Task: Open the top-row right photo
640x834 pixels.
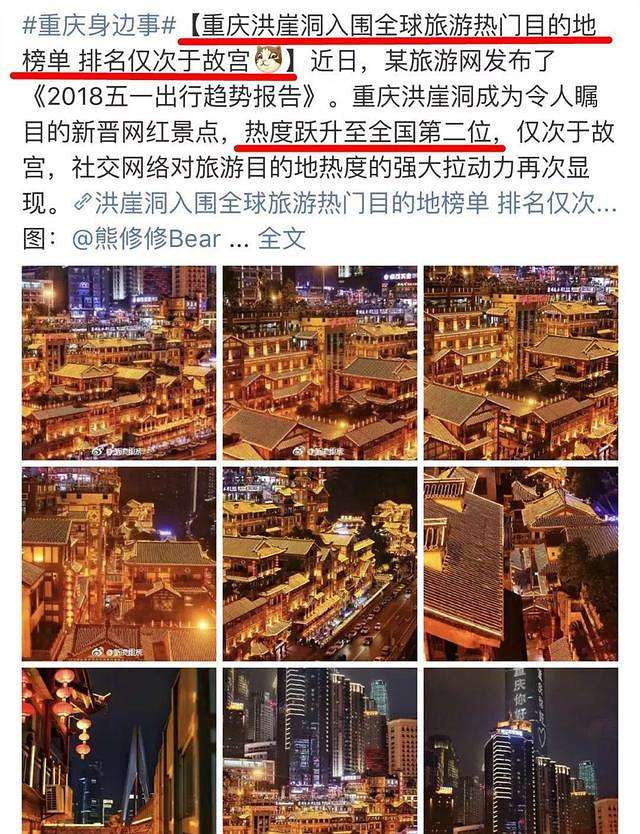Action: coord(520,362)
